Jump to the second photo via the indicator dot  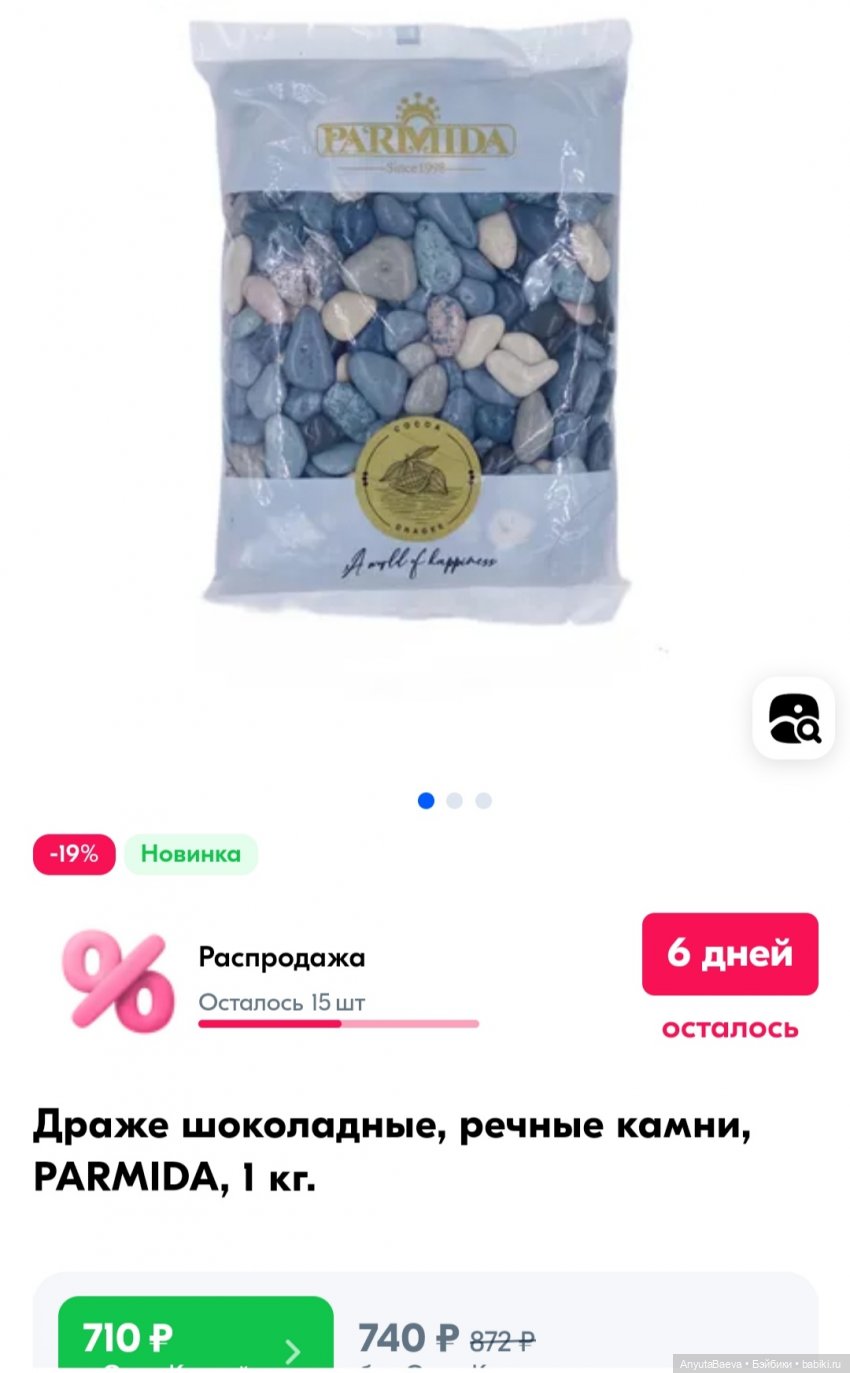[x=455, y=800]
